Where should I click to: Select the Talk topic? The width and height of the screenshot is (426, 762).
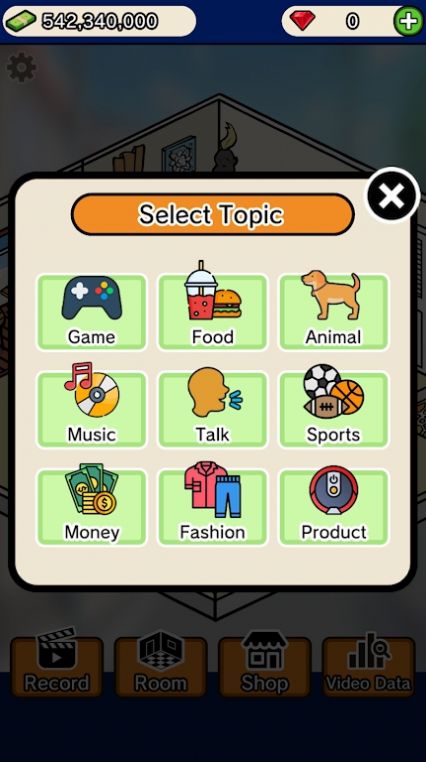point(212,409)
